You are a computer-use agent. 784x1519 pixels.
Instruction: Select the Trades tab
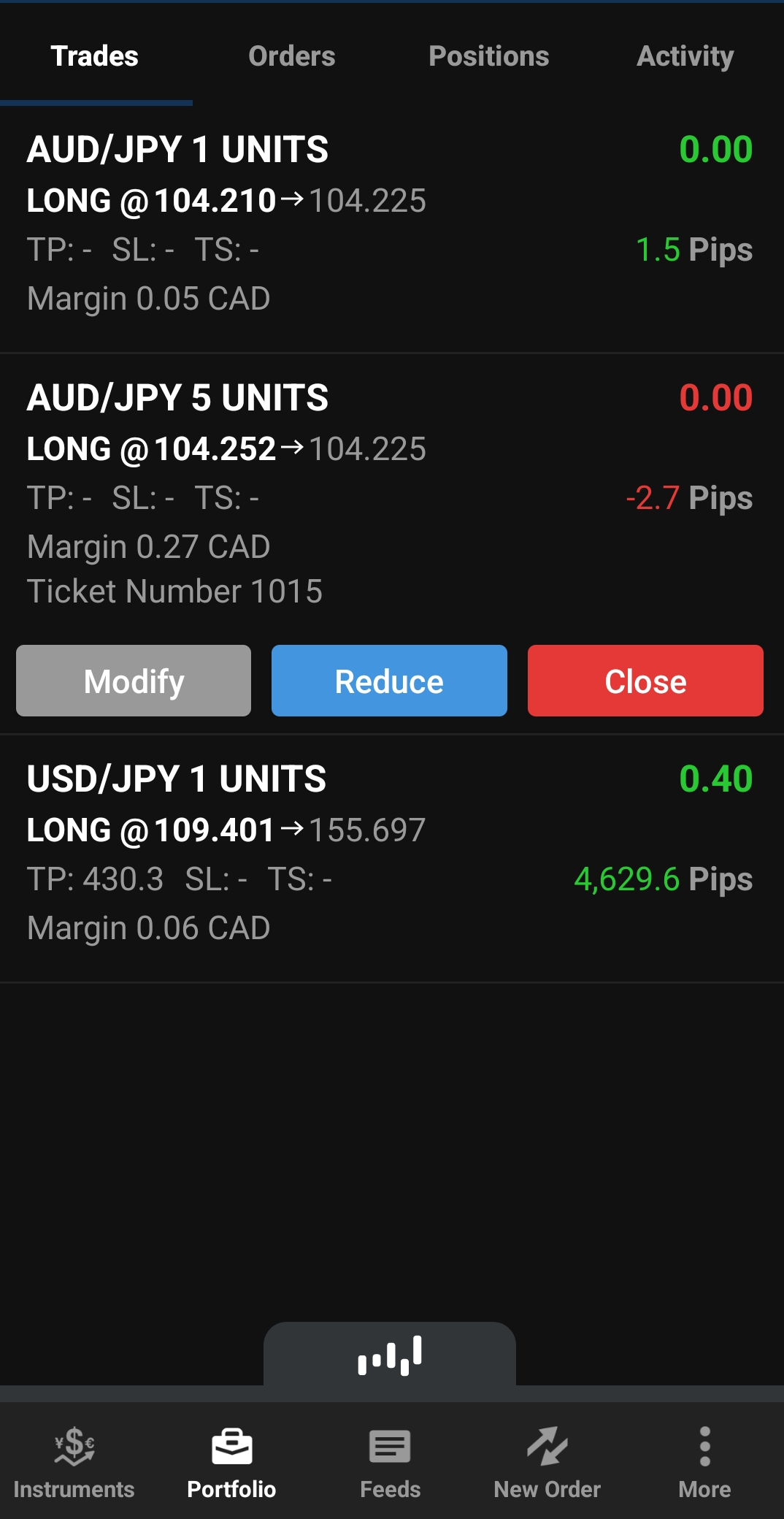95,56
